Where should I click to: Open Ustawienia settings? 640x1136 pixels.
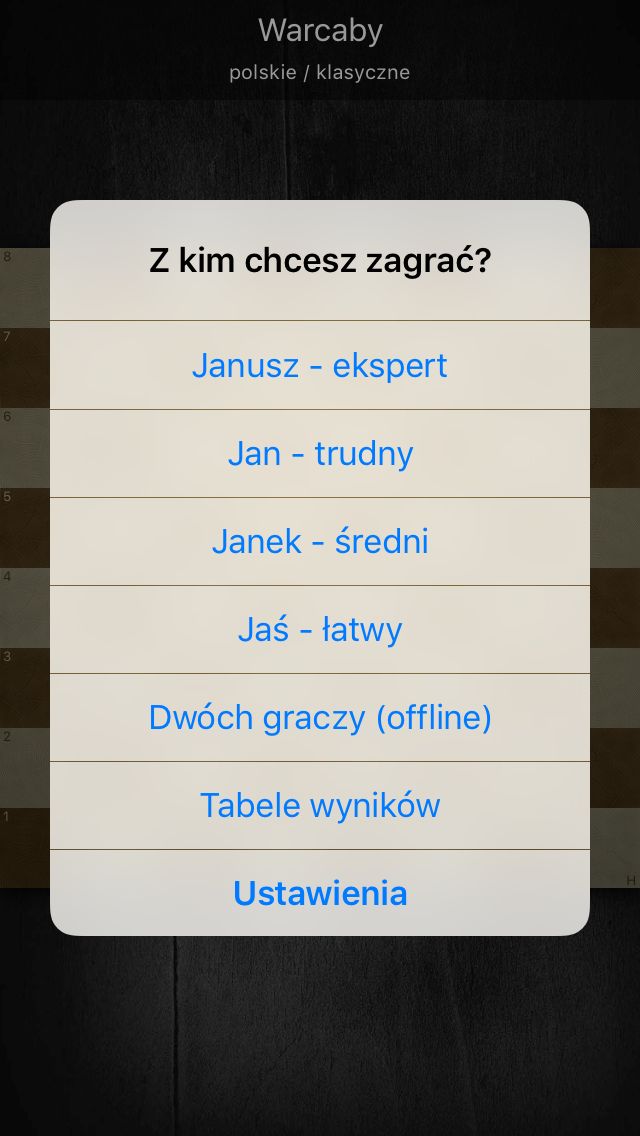click(x=320, y=893)
